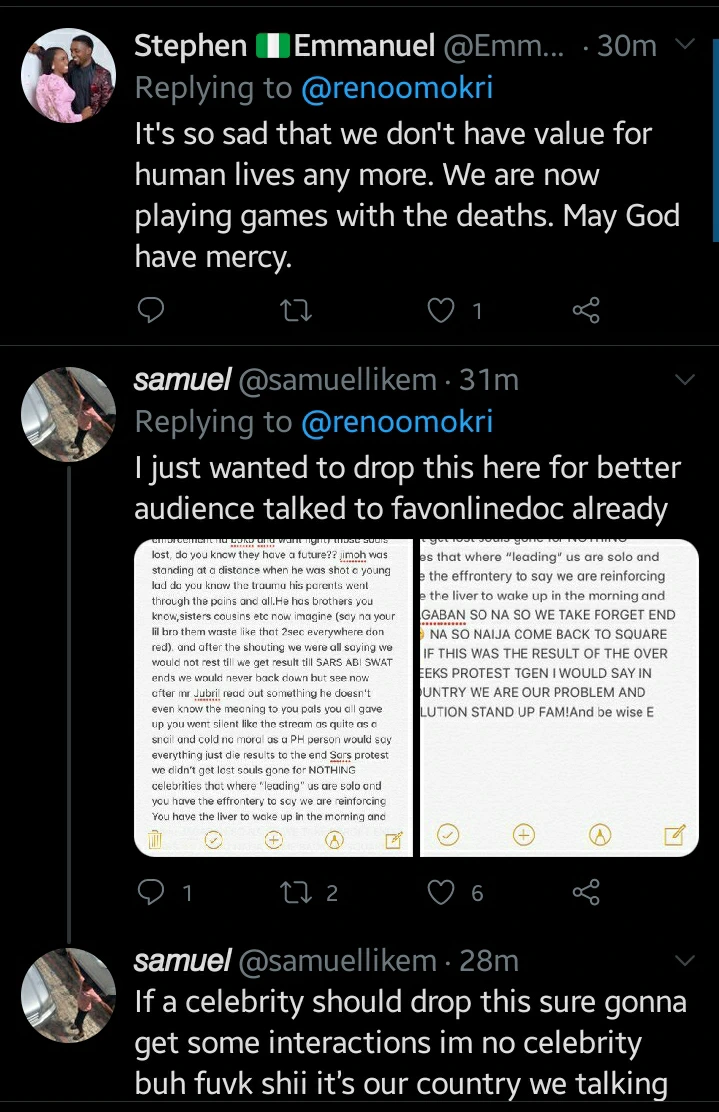View the left attached note image

pos(274,697)
